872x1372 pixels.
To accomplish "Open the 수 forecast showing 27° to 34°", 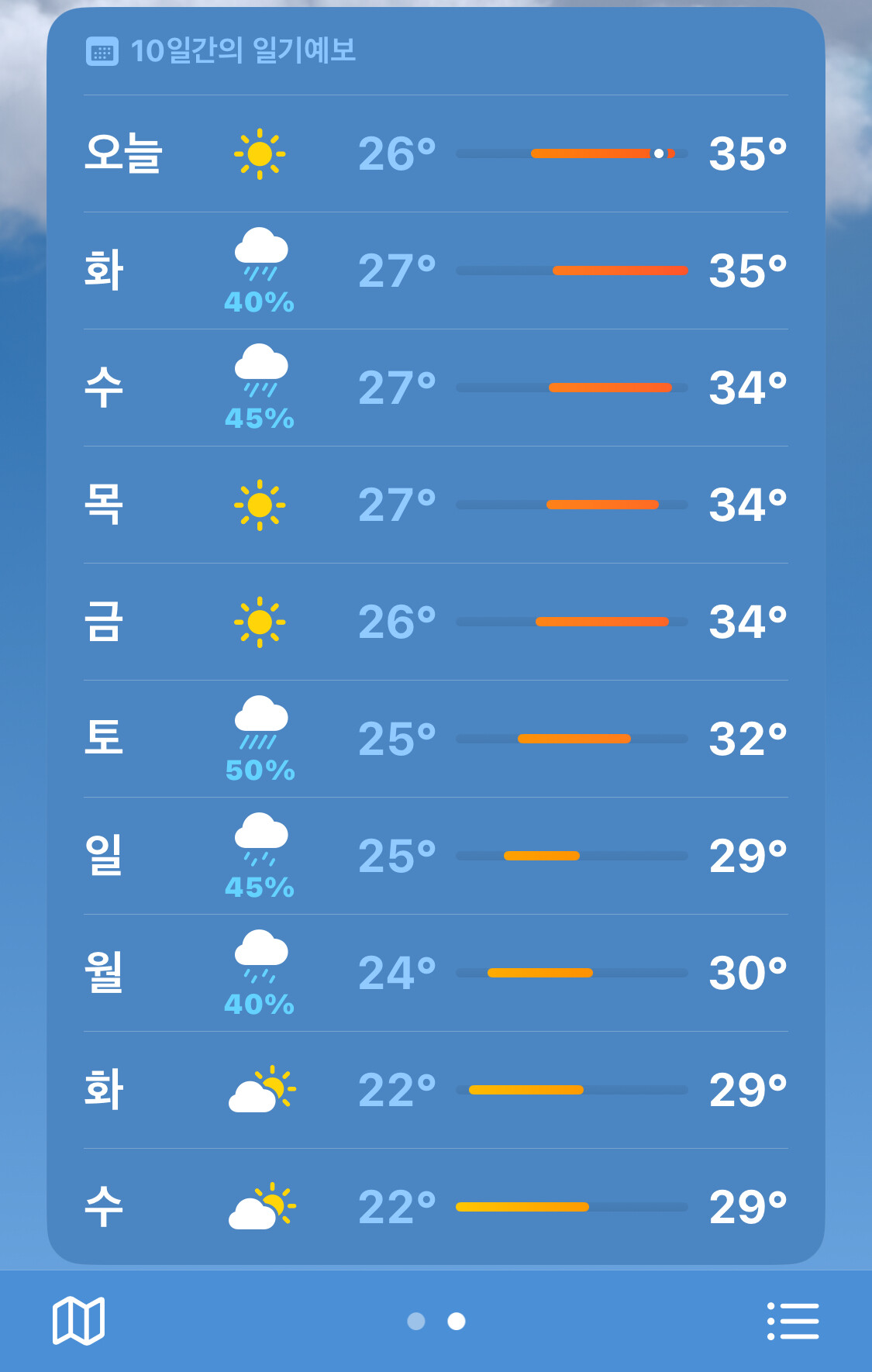I will (436, 388).
